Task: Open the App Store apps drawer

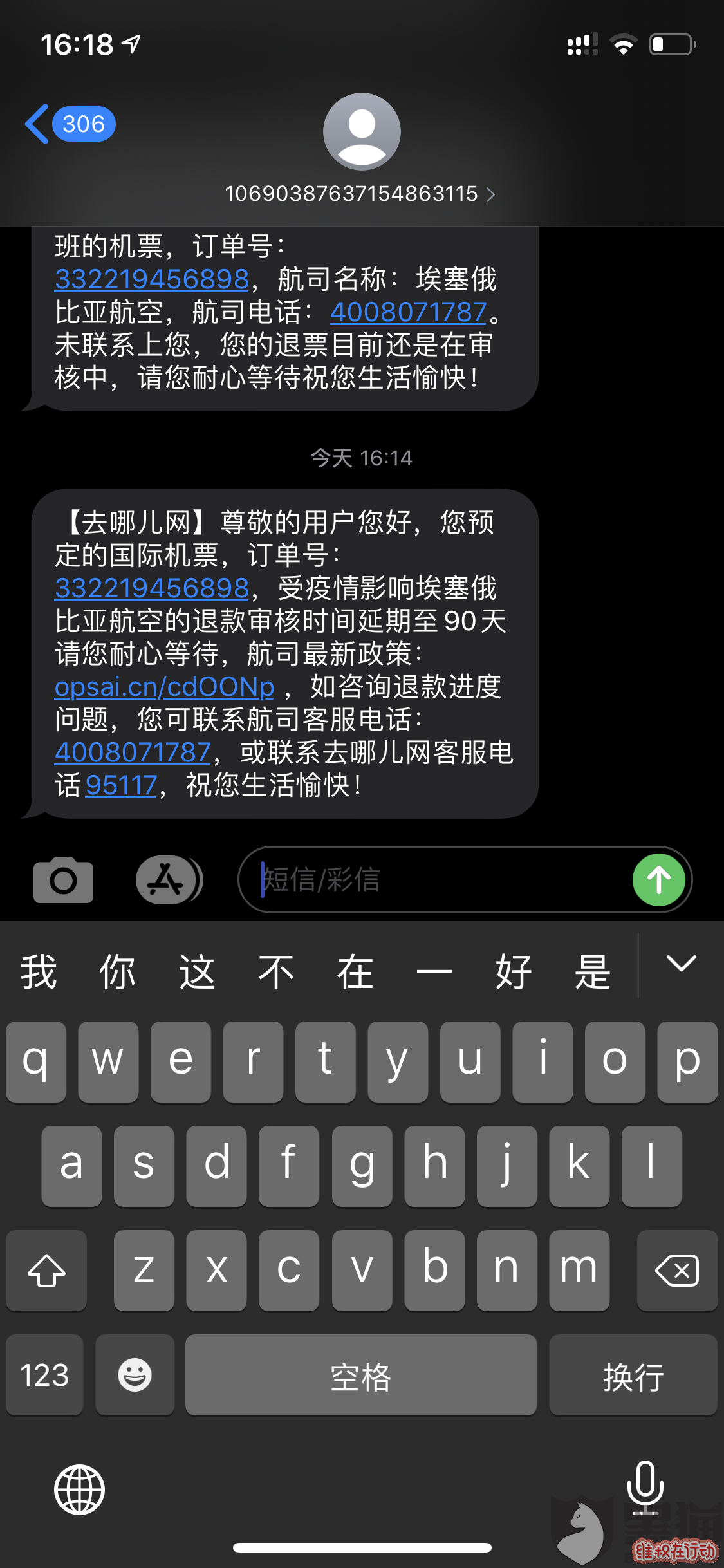Action: tap(169, 880)
